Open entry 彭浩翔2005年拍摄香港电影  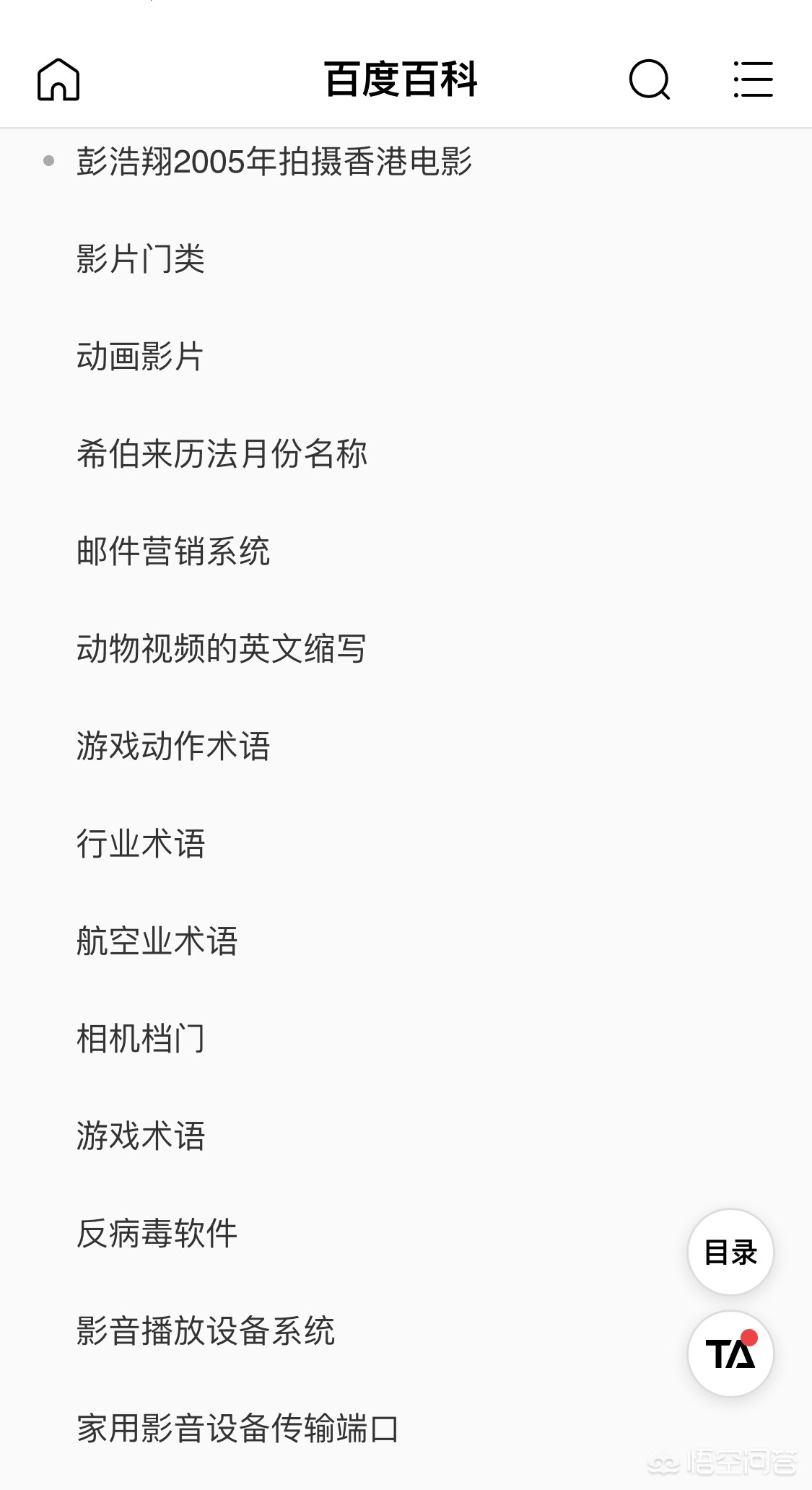click(274, 161)
